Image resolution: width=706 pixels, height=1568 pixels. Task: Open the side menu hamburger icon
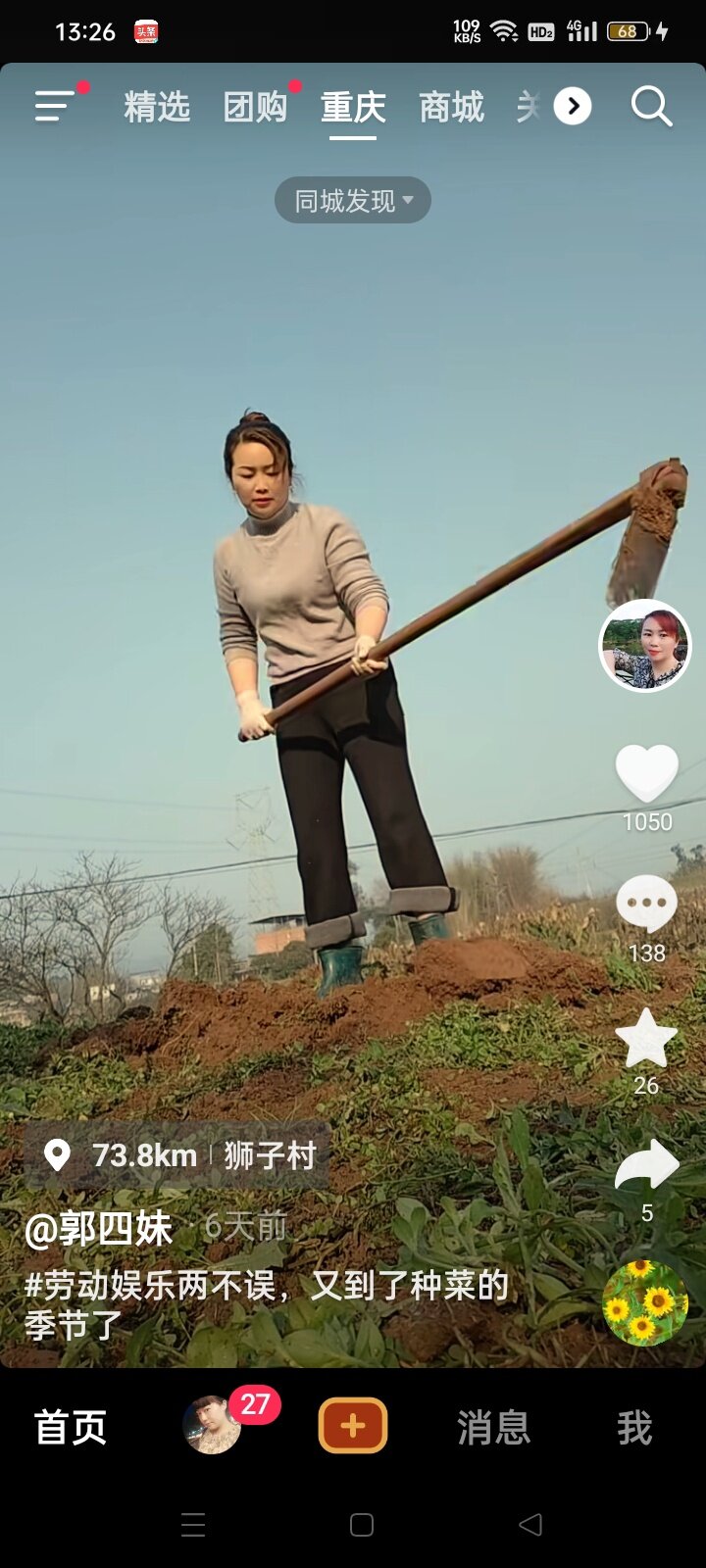56,106
